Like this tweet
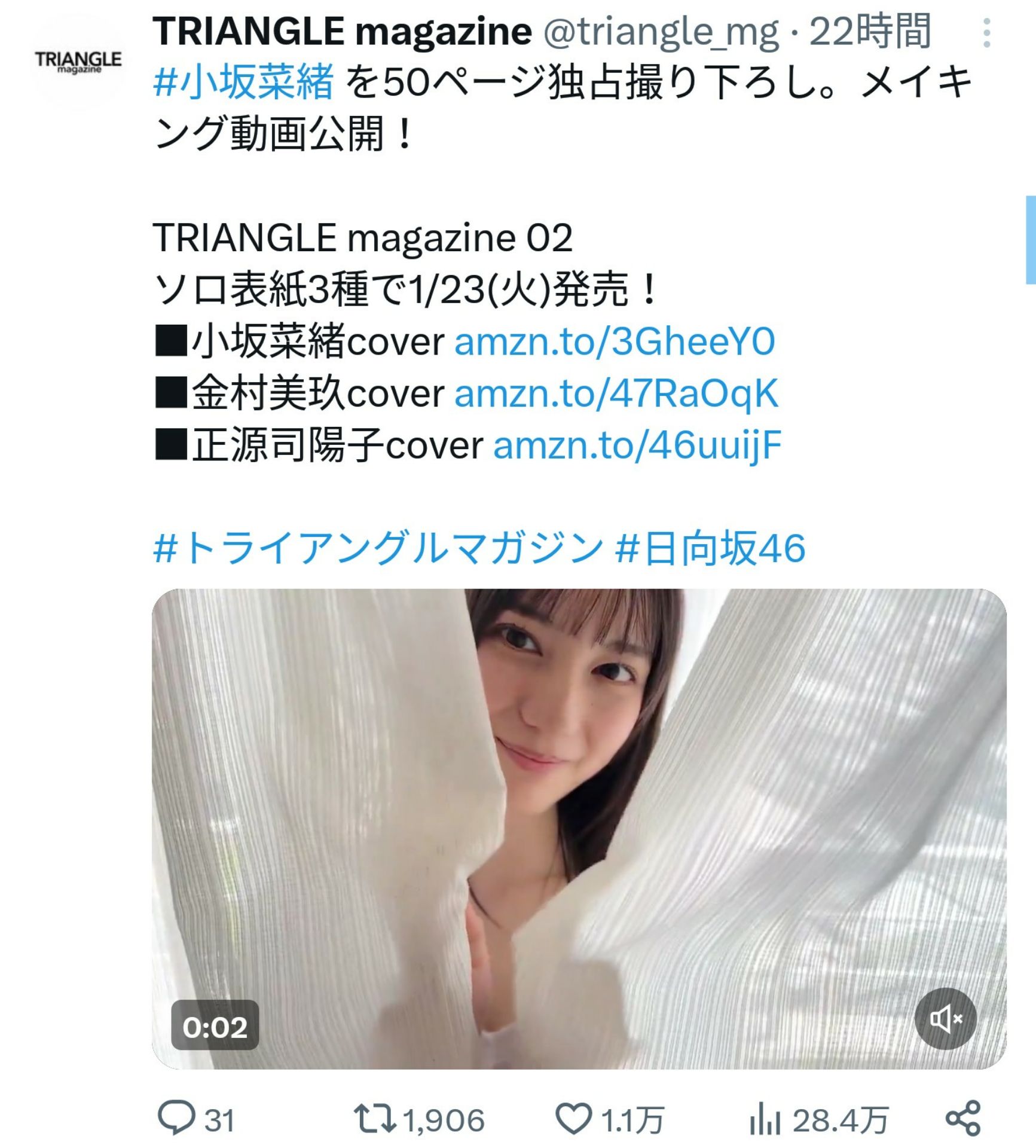1036x1148 pixels. (574, 1118)
